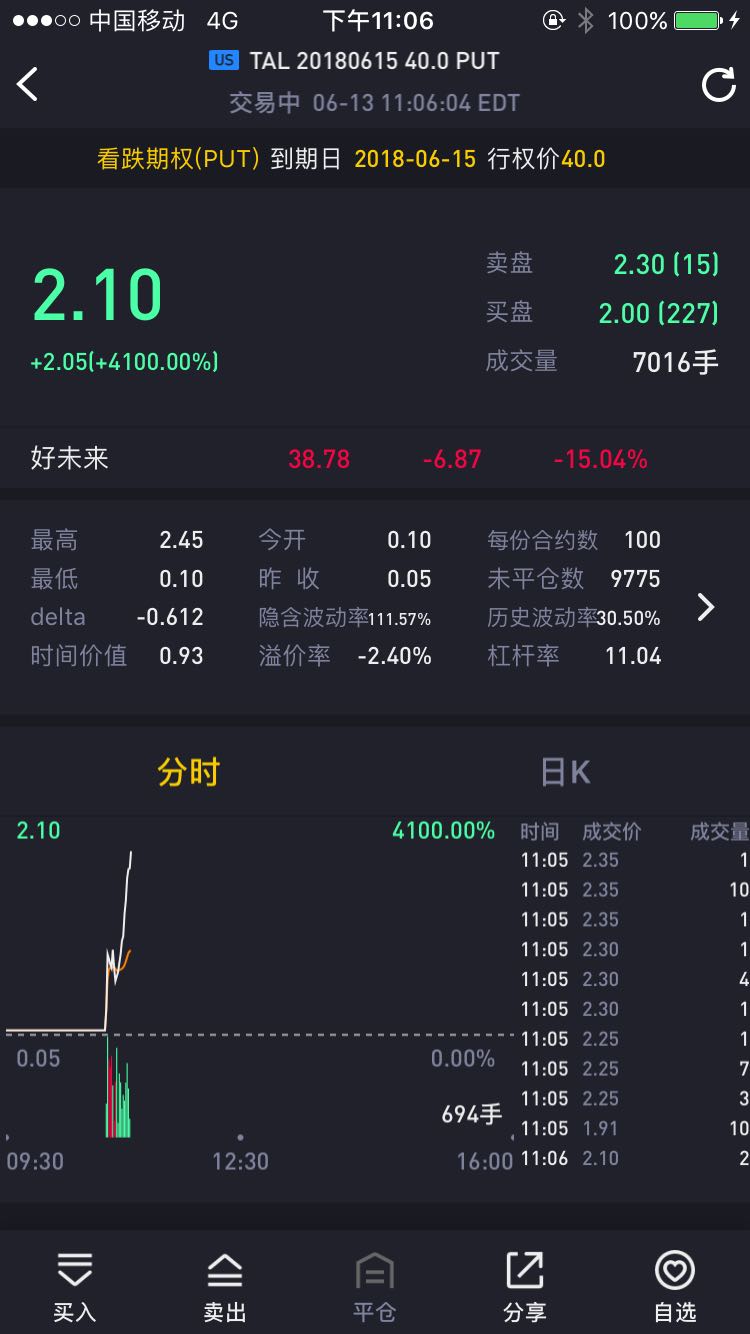Share this quote via 分享
This screenshot has height=1334, width=750.
525,1286
